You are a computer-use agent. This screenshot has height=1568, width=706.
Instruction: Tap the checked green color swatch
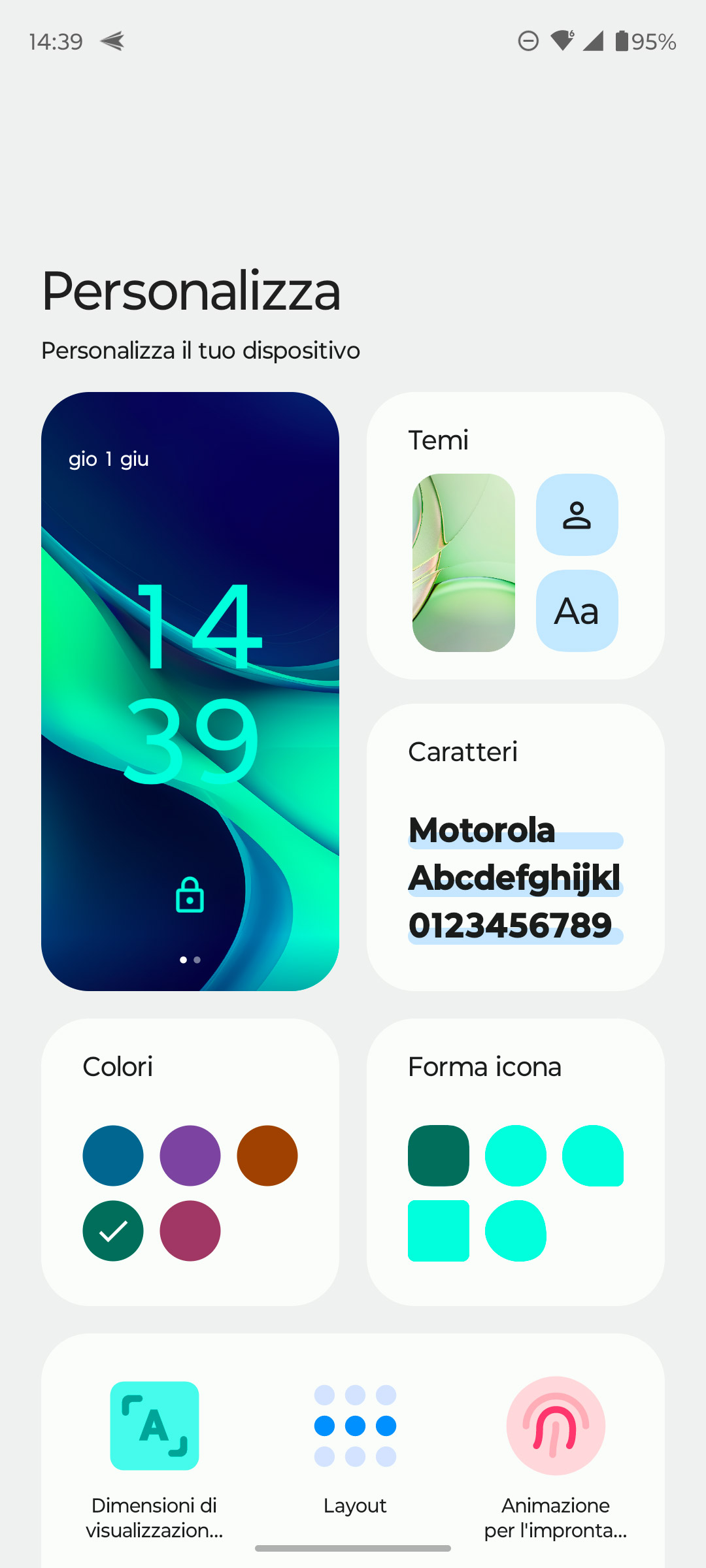(x=113, y=1231)
